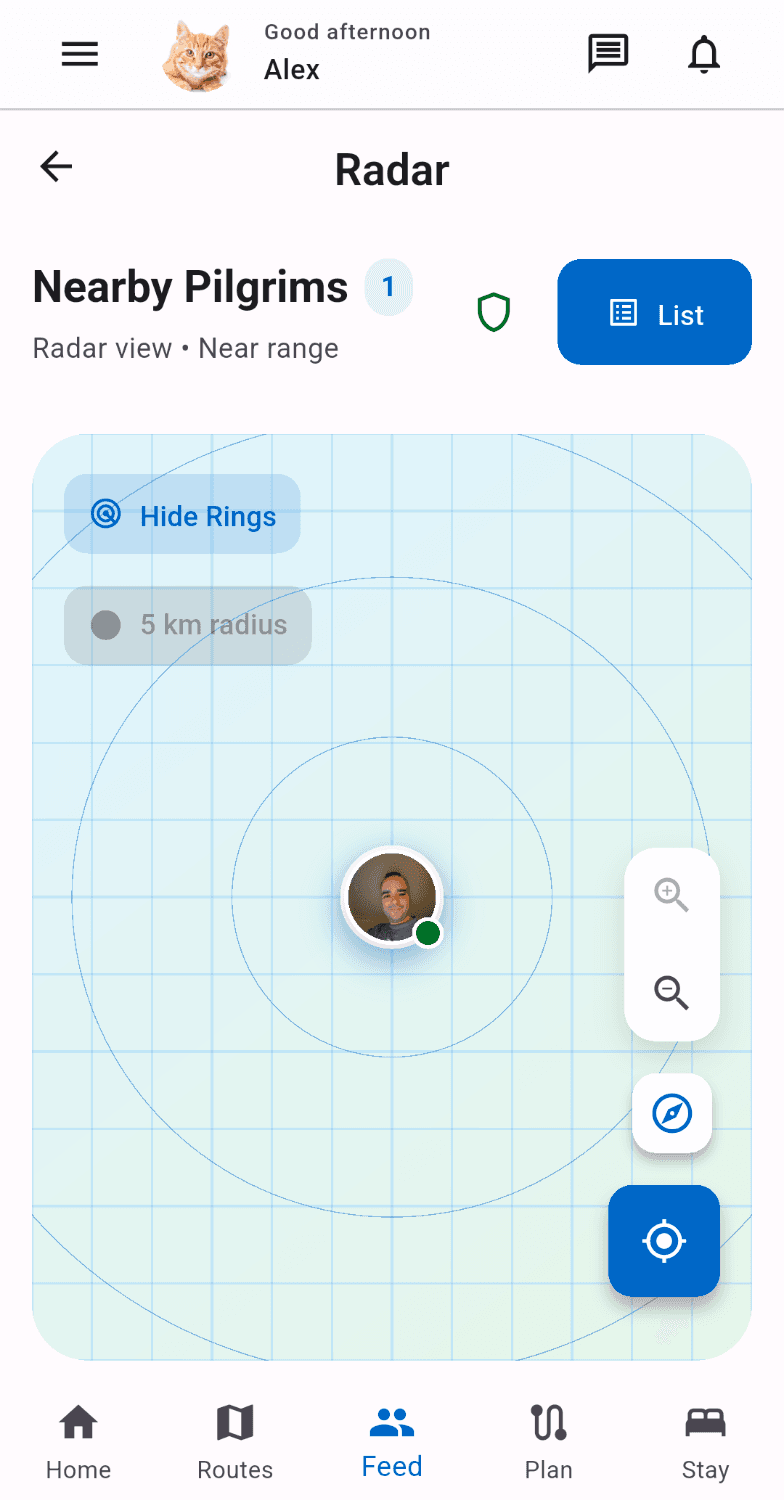Tap the green privacy shield icon
Image resolution: width=784 pixels, height=1500 pixels.
493,313
